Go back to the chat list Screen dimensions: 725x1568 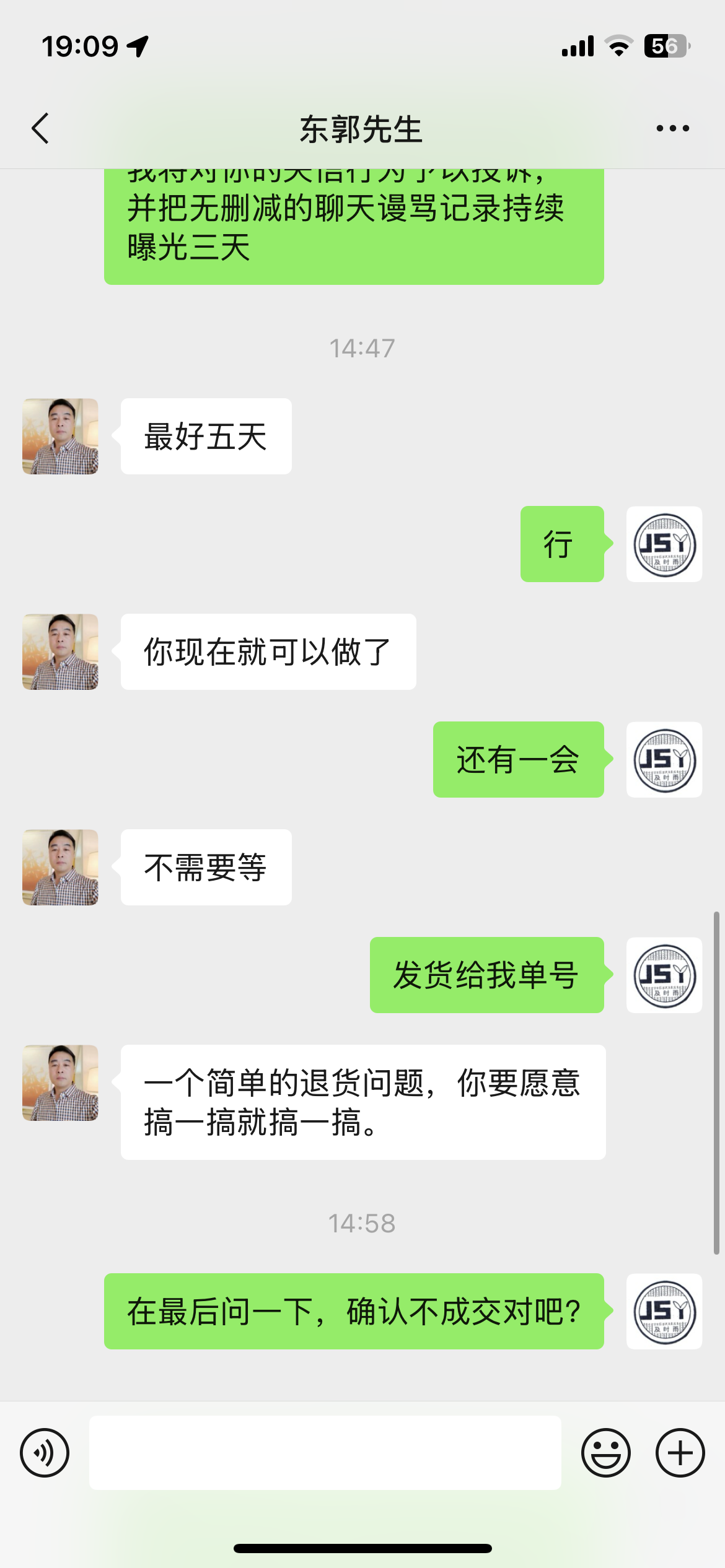click(41, 129)
